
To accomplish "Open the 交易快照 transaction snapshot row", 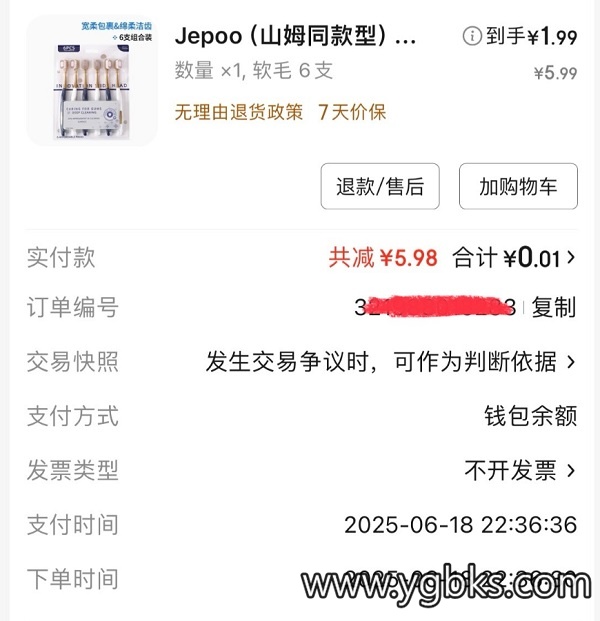I will click(390, 362).
